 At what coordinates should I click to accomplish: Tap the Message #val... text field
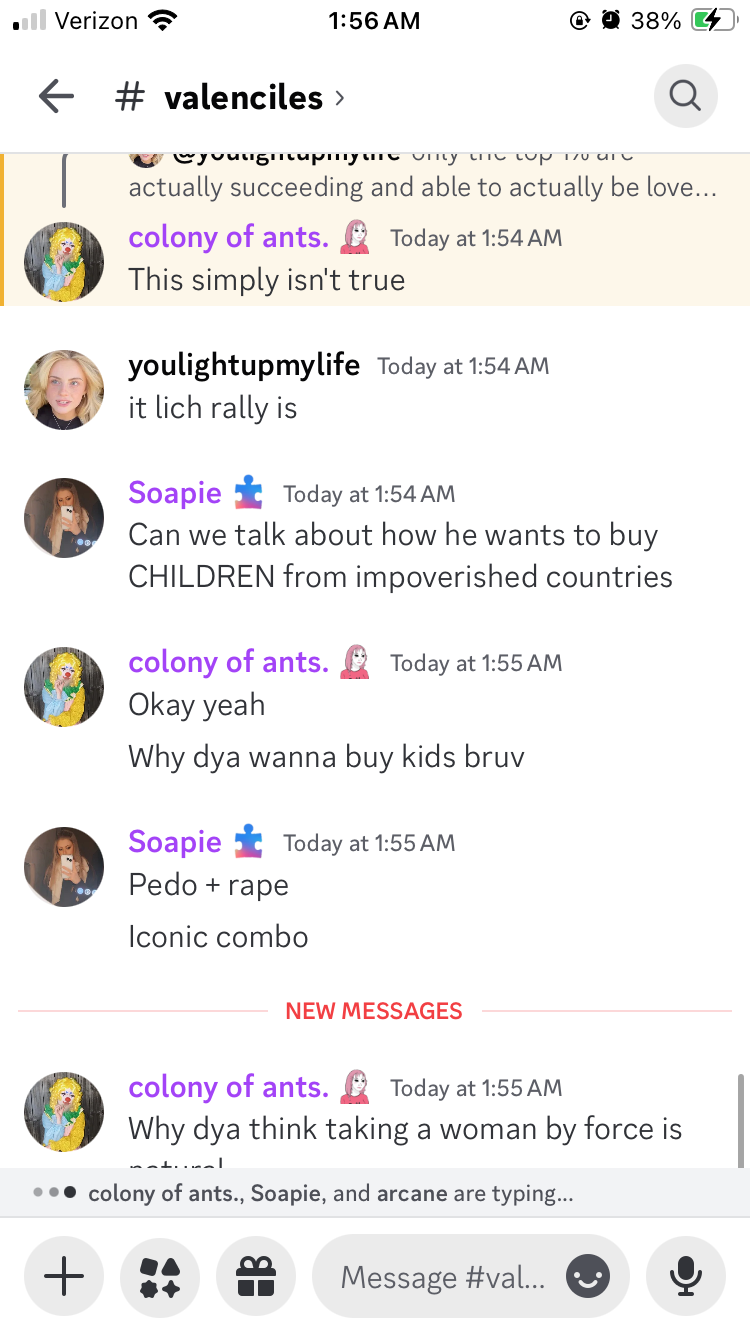click(443, 1277)
